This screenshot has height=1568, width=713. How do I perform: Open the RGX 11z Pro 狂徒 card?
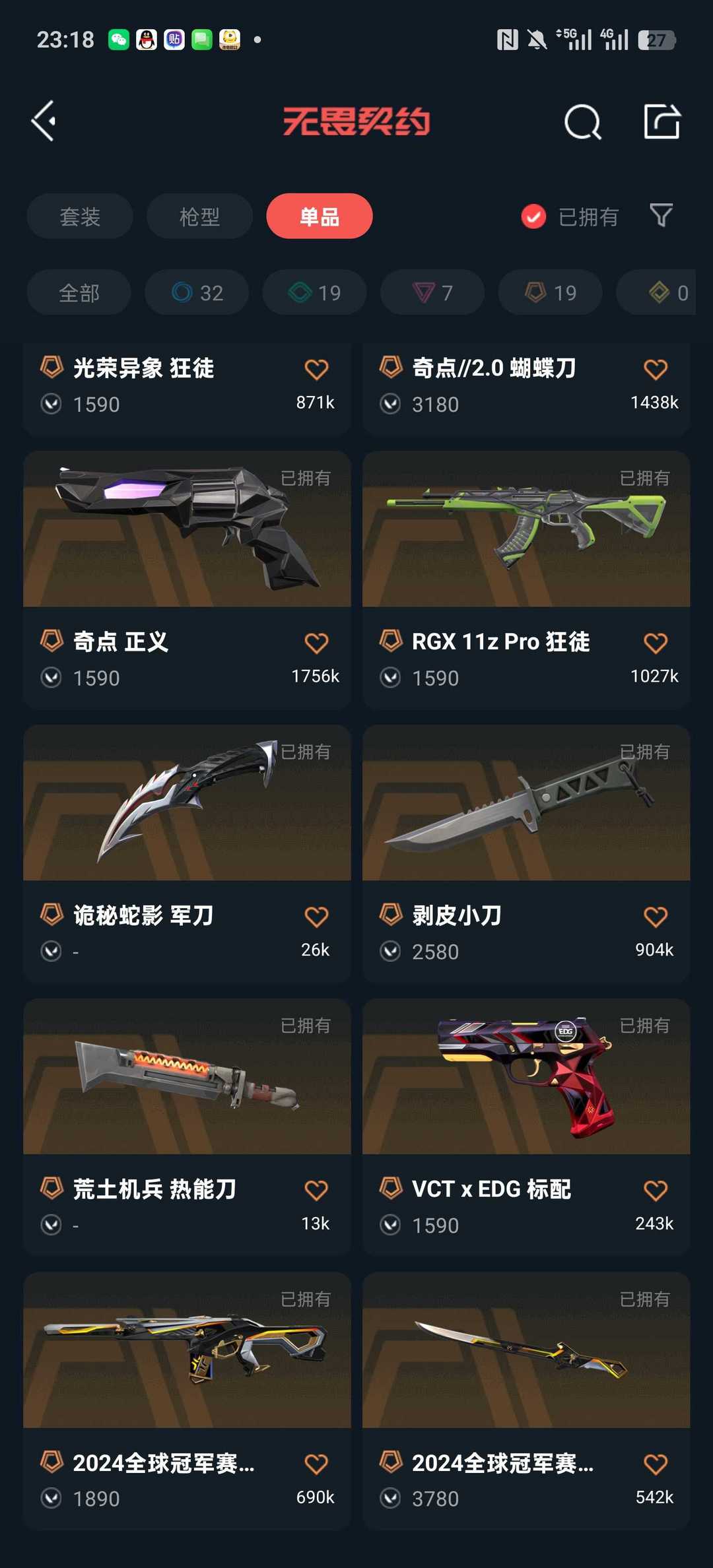pos(526,580)
